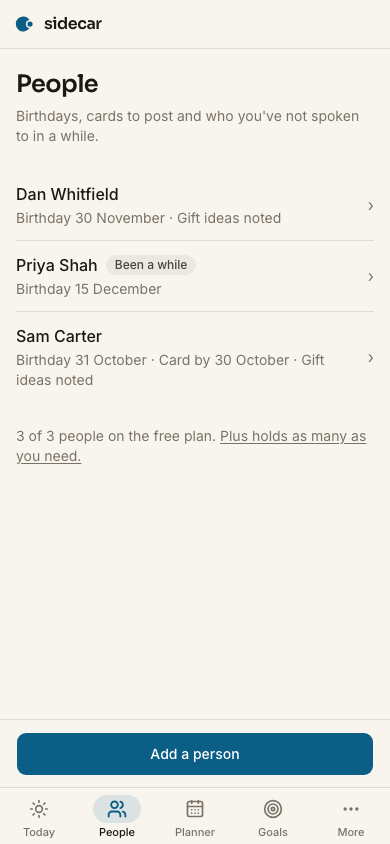Follow the Plus holds as many link
390x844 pixels.
pos(191,446)
